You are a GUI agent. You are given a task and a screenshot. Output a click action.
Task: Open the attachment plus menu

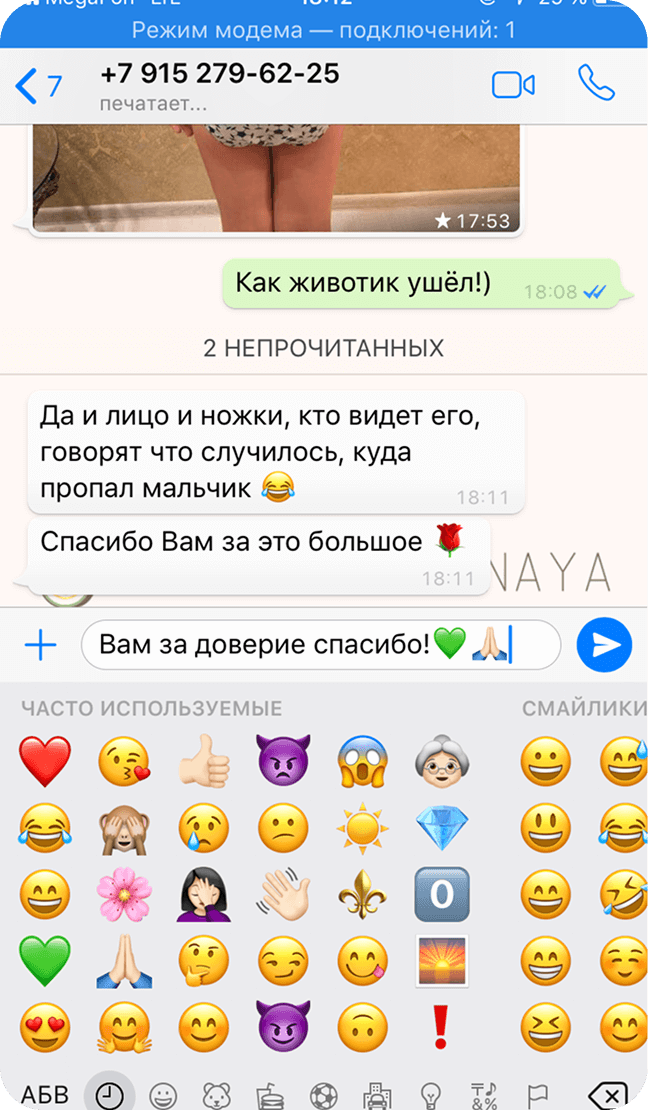(x=40, y=645)
